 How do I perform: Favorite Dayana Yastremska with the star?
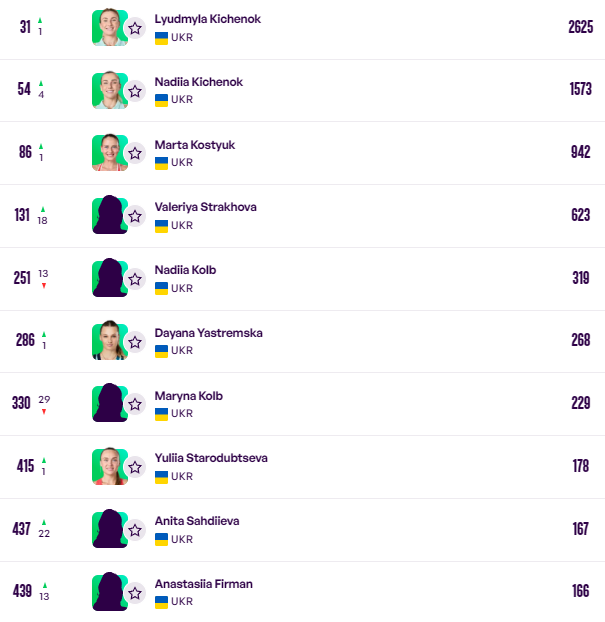[135, 342]
